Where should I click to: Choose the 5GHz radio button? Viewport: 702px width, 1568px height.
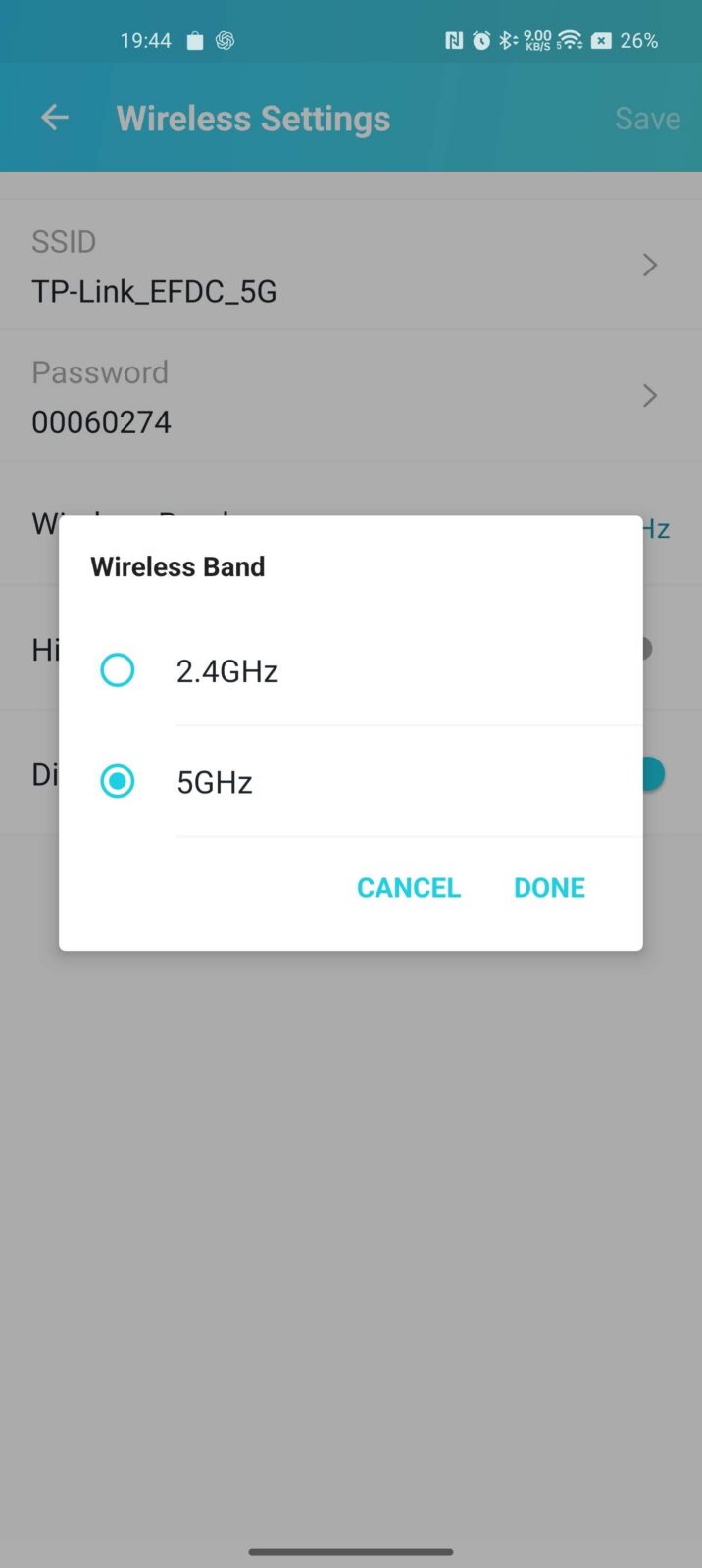(x=118, y=781)
